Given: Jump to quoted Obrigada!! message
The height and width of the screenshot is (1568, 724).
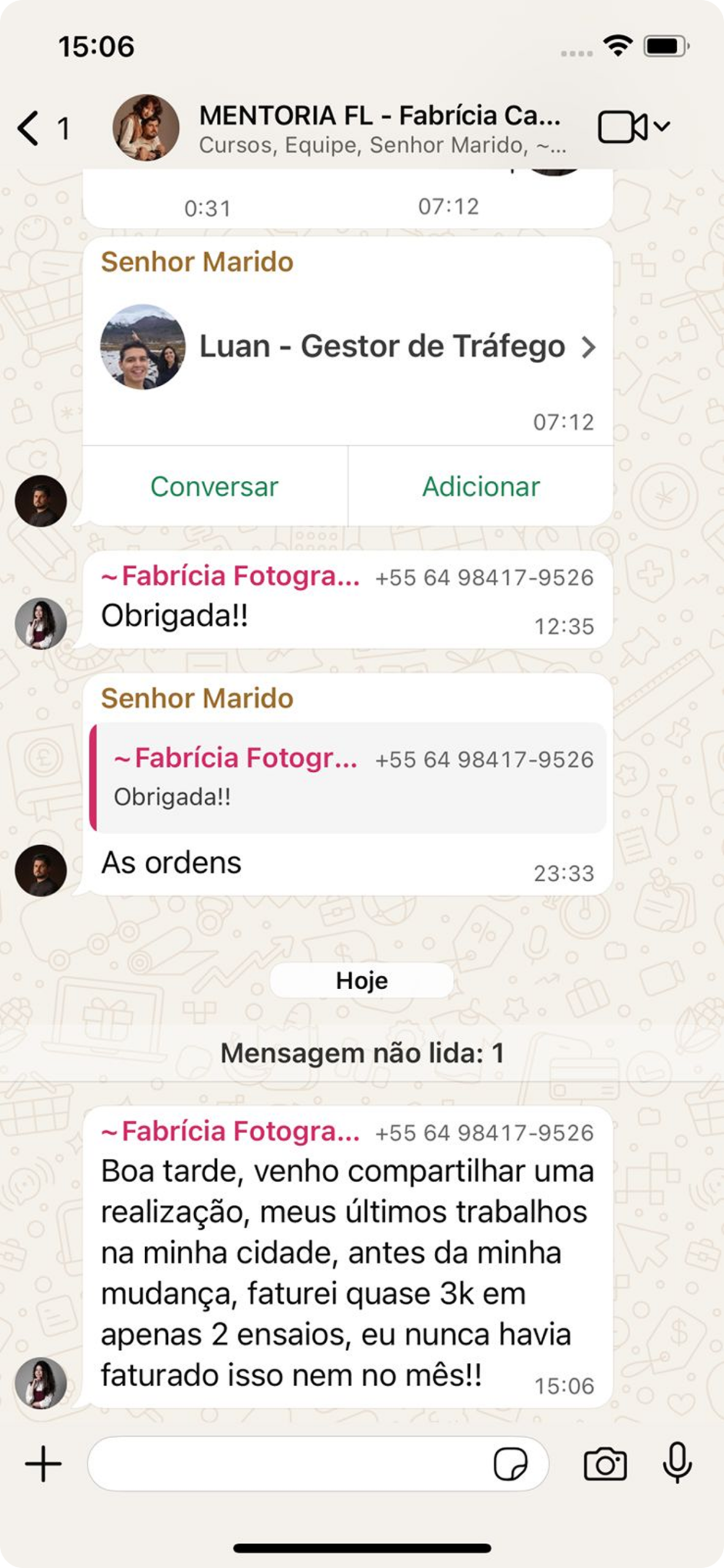Looking at the screenshot, I should (348, 777).
